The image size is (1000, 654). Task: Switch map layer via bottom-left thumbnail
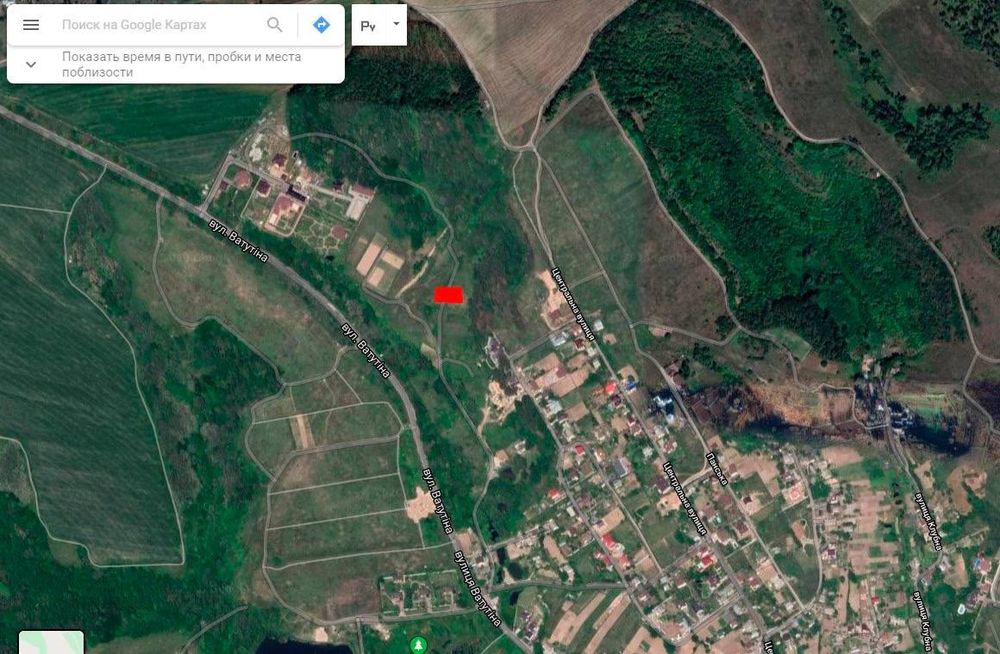tap(51, 642)
